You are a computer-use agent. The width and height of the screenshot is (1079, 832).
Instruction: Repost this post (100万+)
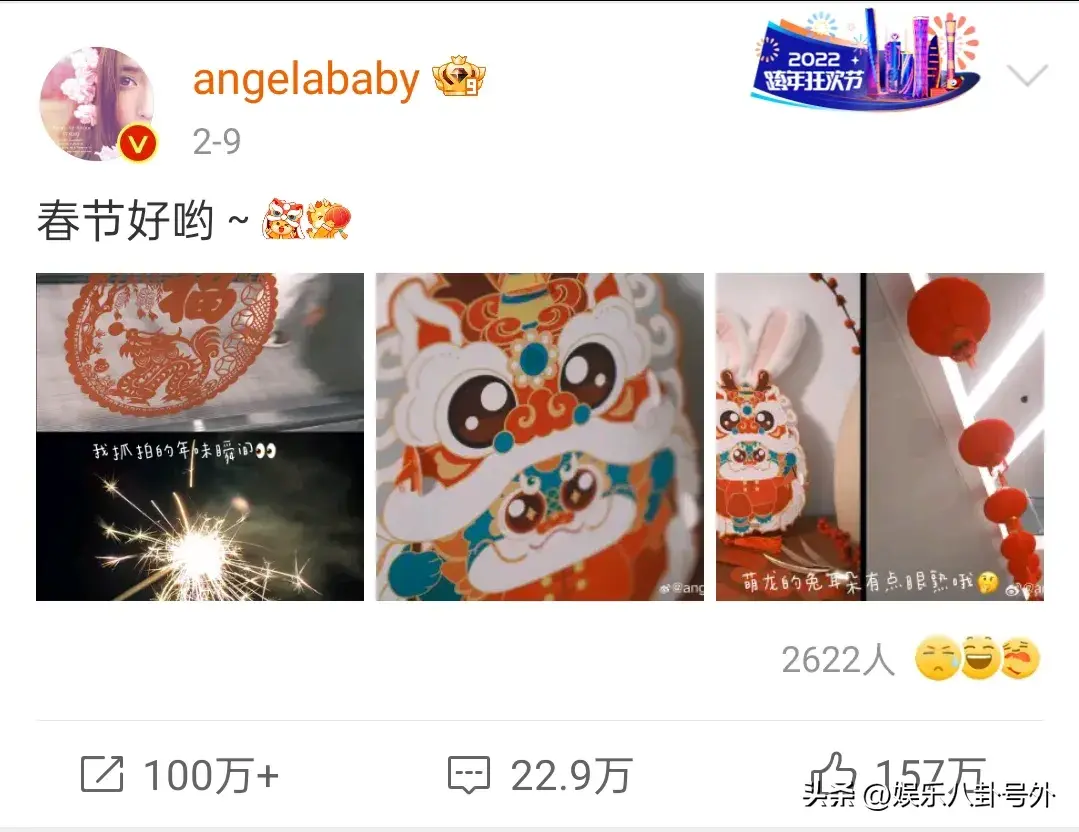coord(178,775)
